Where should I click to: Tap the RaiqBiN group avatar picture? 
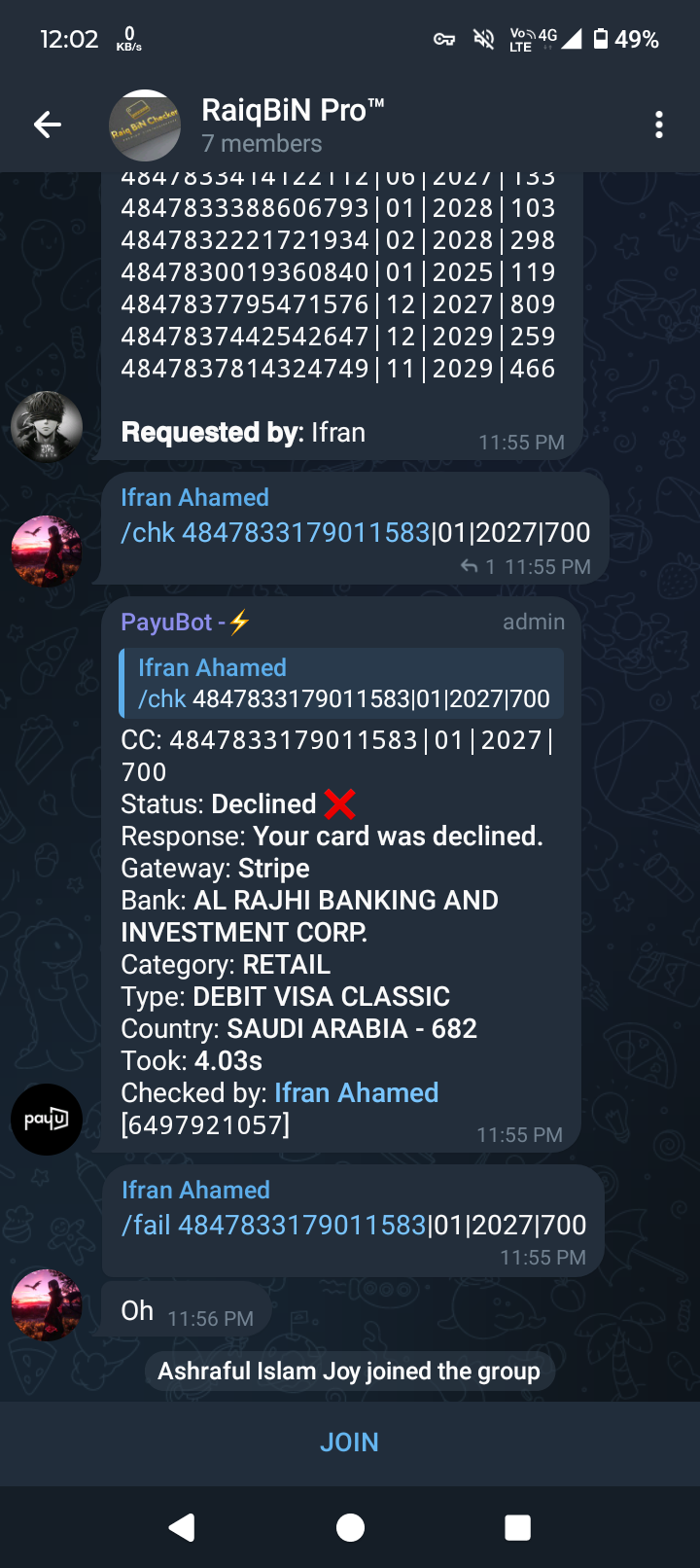coord(144,125)
